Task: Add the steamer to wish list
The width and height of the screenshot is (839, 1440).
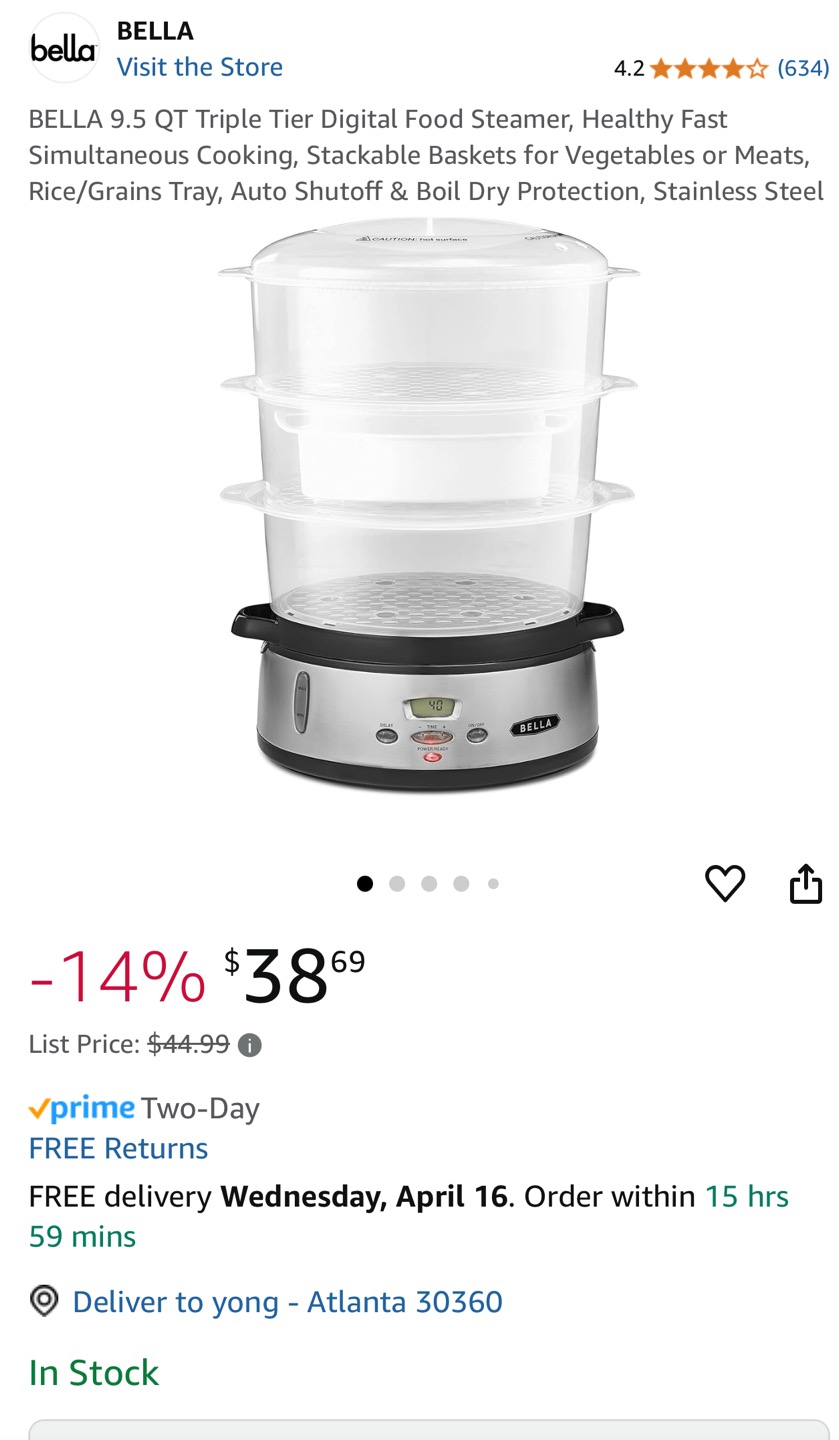Action: point(725,883)
